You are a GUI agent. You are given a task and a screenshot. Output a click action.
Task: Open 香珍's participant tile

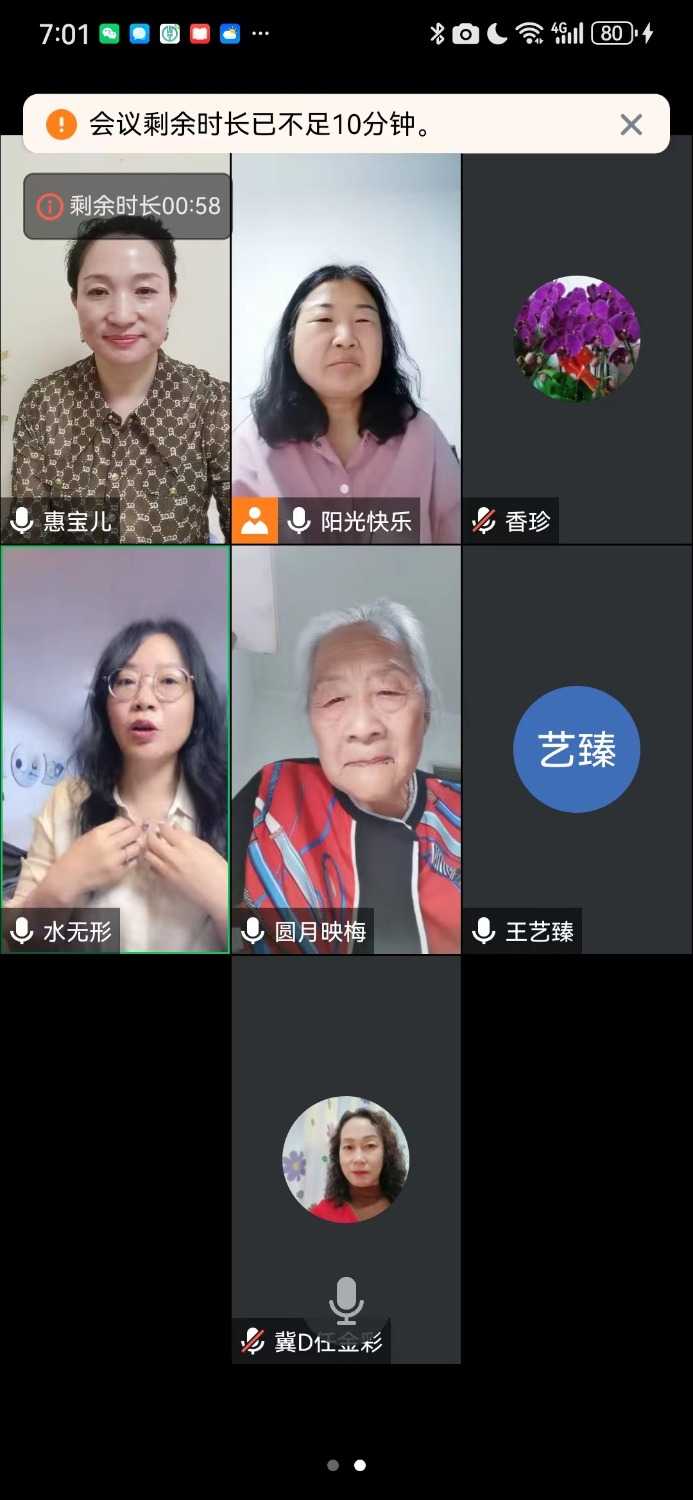point(577,340)
